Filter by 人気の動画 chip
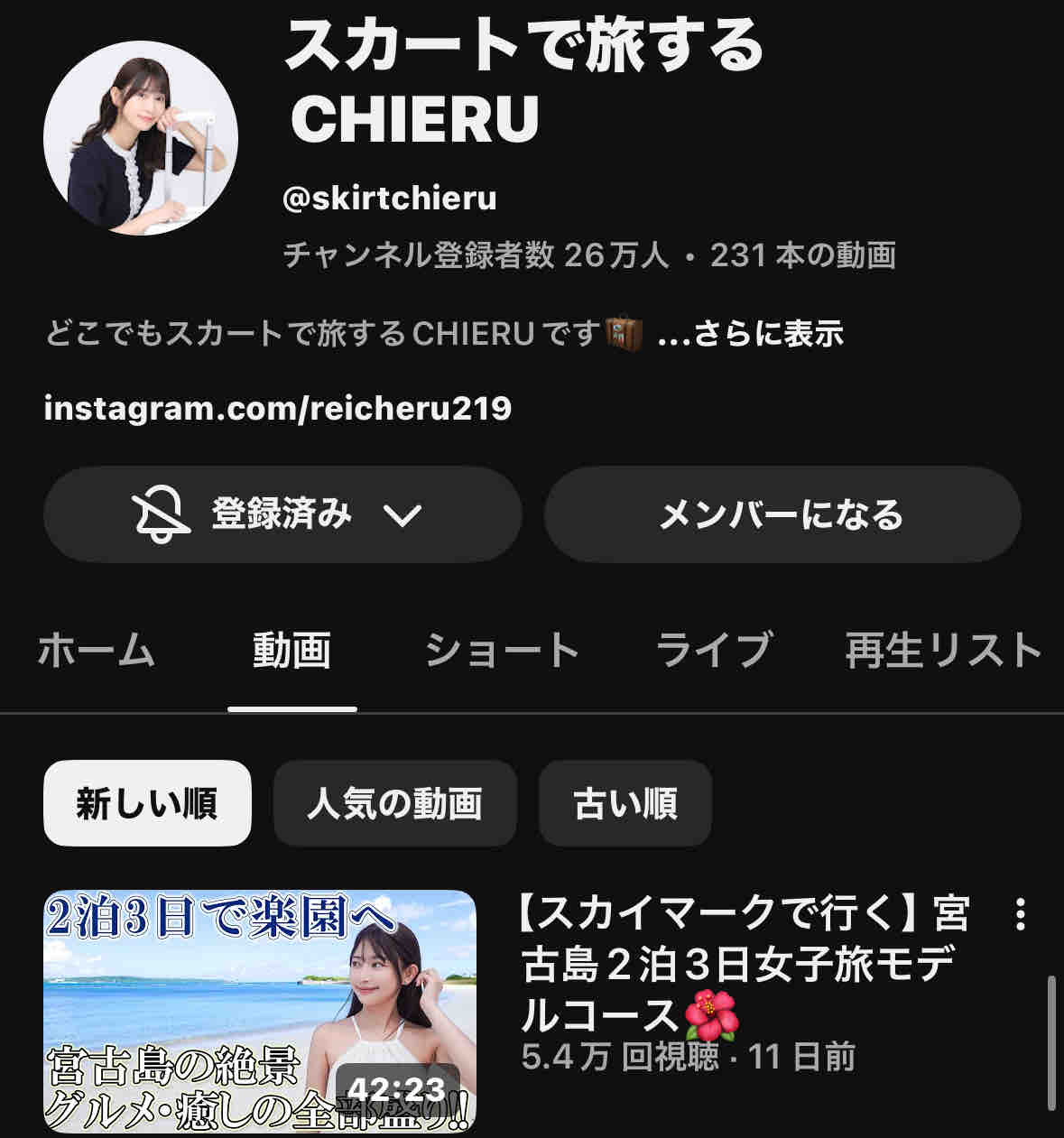The height and width of the screenshot is (1138, 1064). tap(394, 803)
